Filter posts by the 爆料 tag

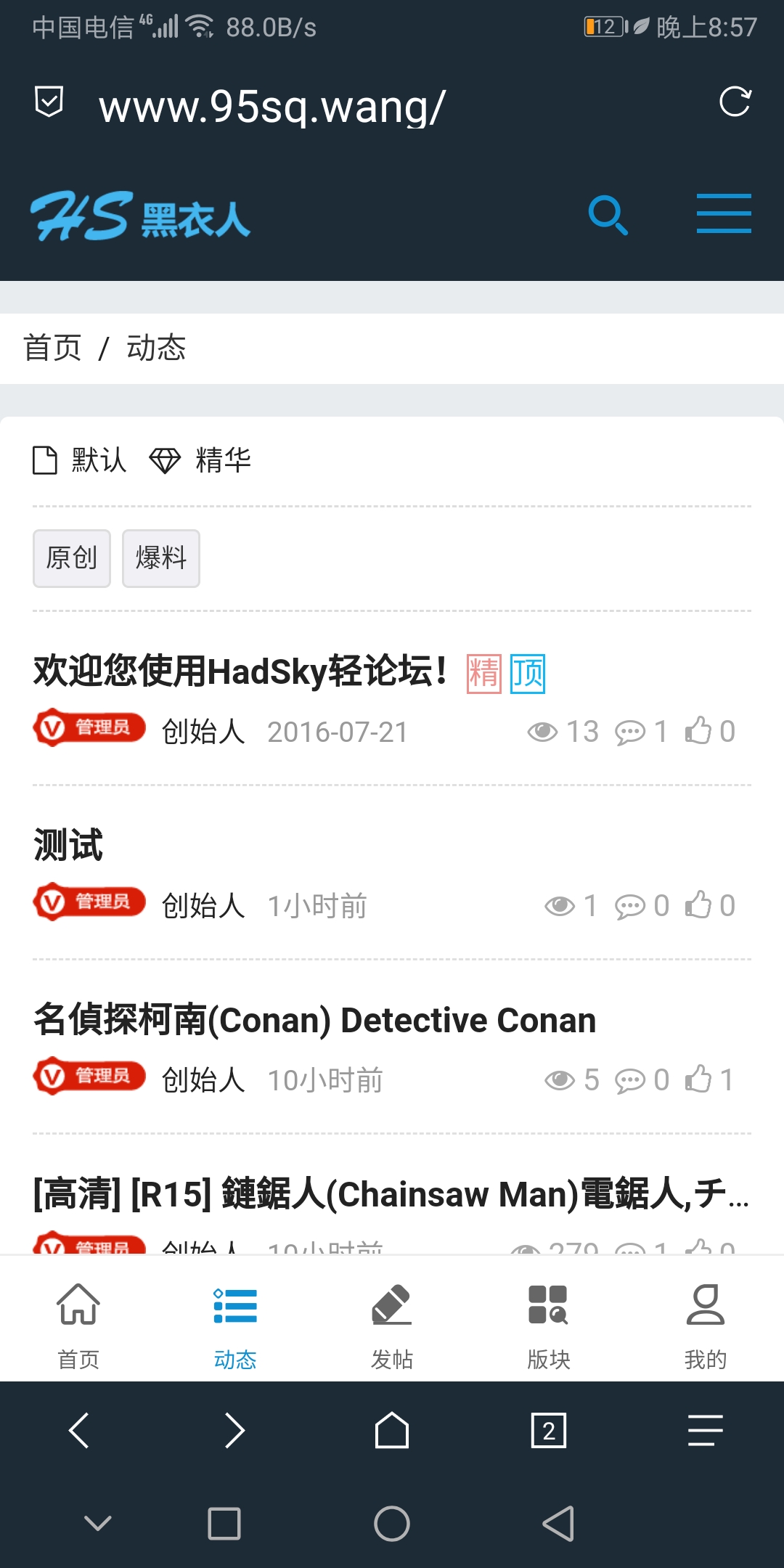coord(160,558)
